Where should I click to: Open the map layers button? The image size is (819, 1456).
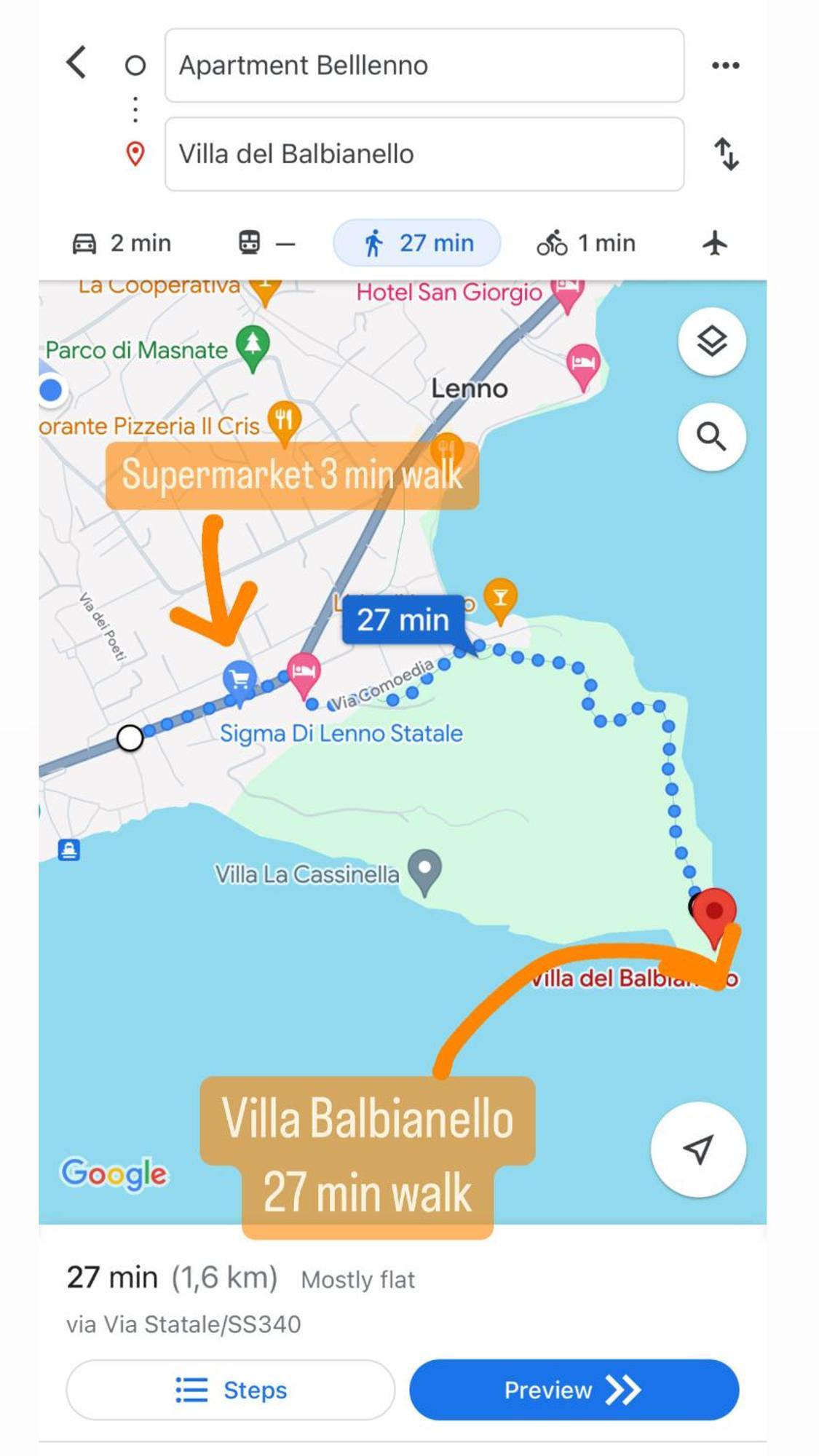pyautogui.click(x=711, y=341)
